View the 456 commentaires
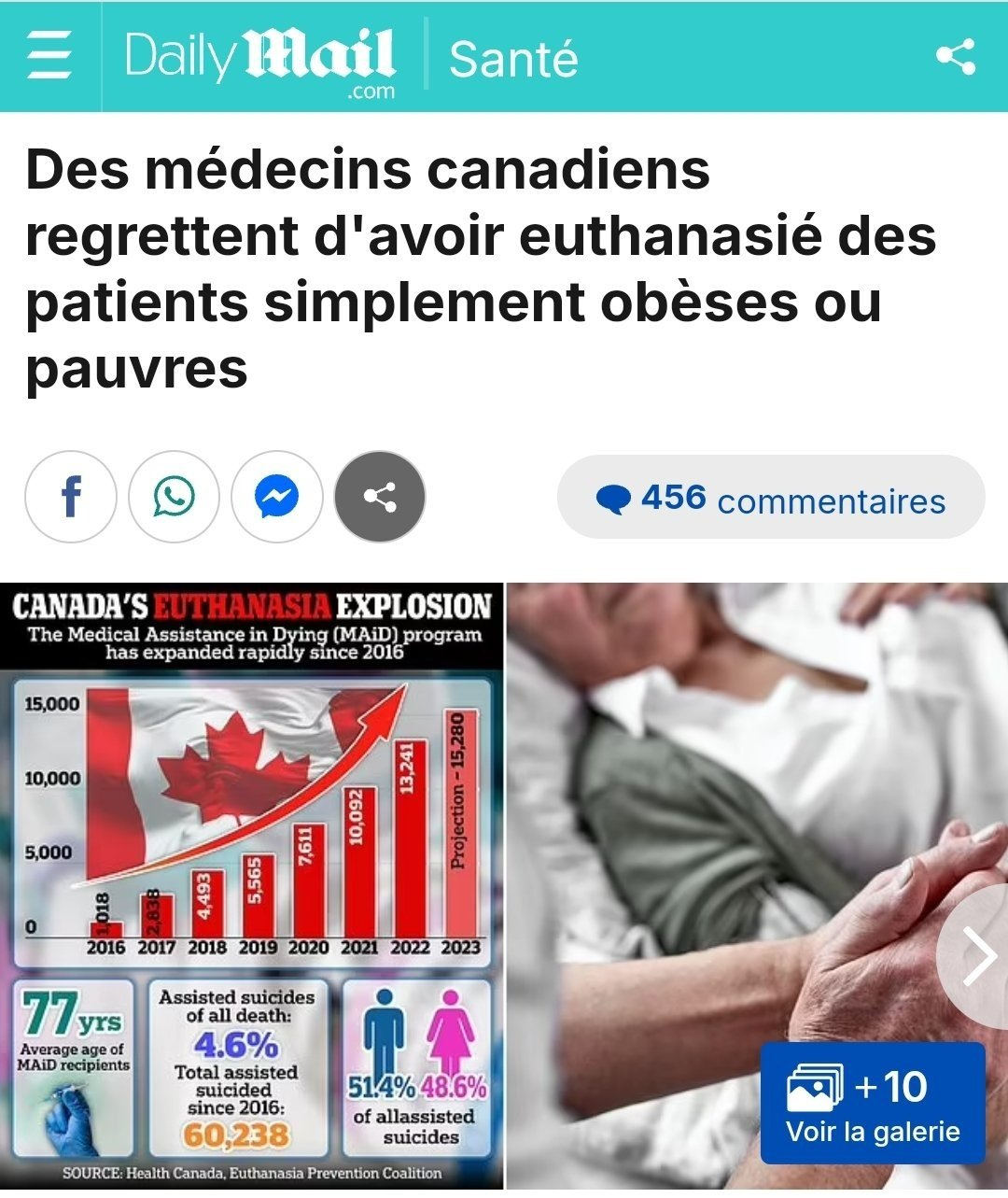 tap(771, 498)
